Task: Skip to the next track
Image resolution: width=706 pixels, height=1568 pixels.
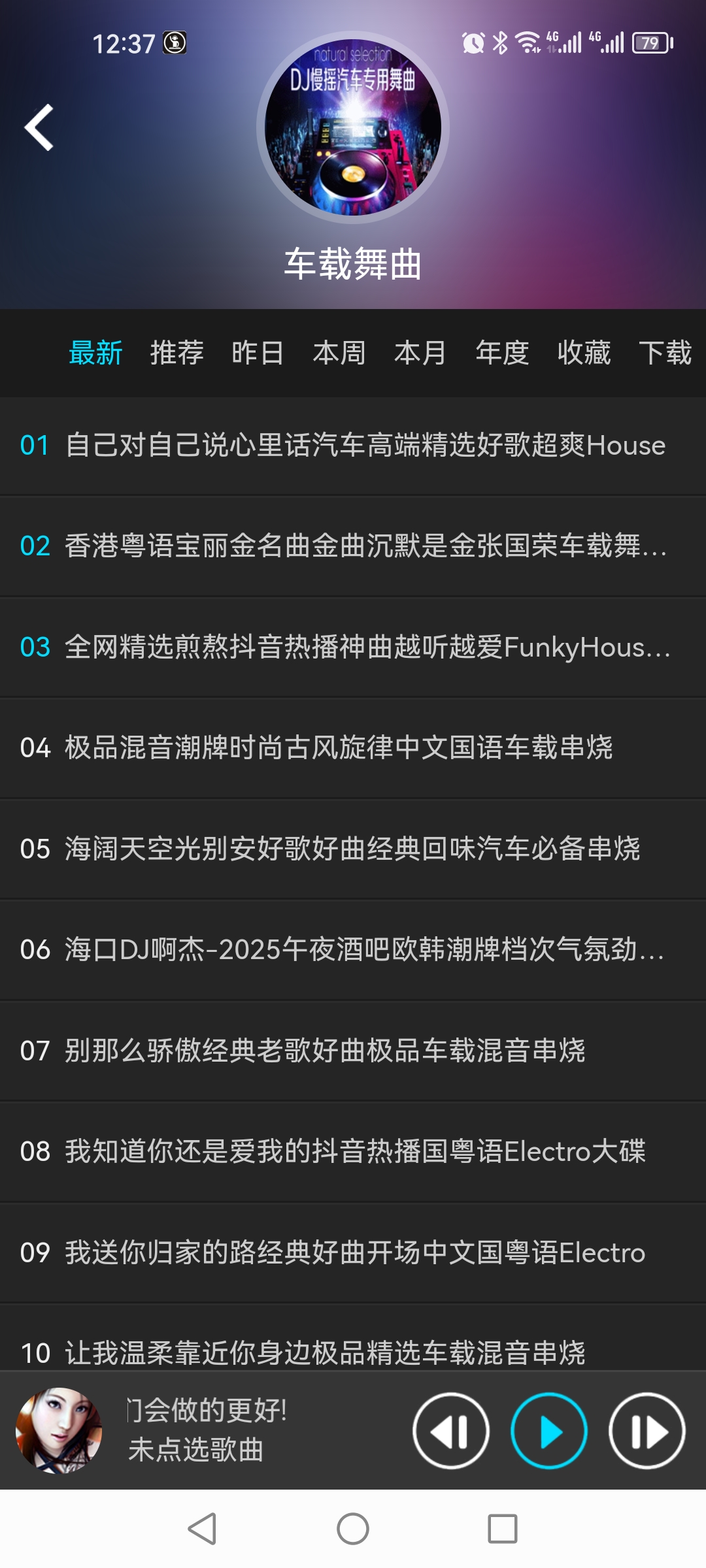Action: tap(647, 1431)
